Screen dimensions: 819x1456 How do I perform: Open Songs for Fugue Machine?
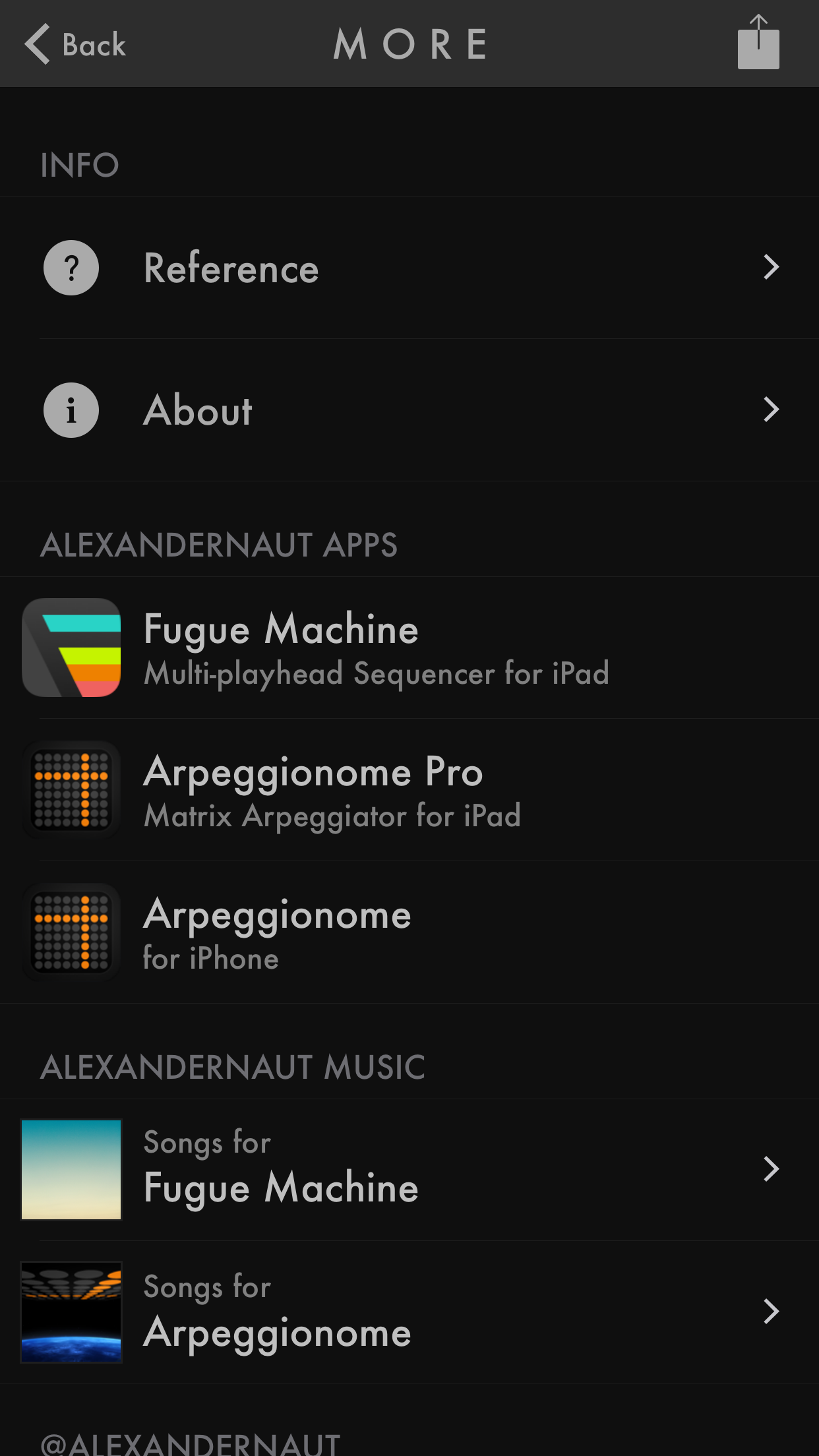409,1170
